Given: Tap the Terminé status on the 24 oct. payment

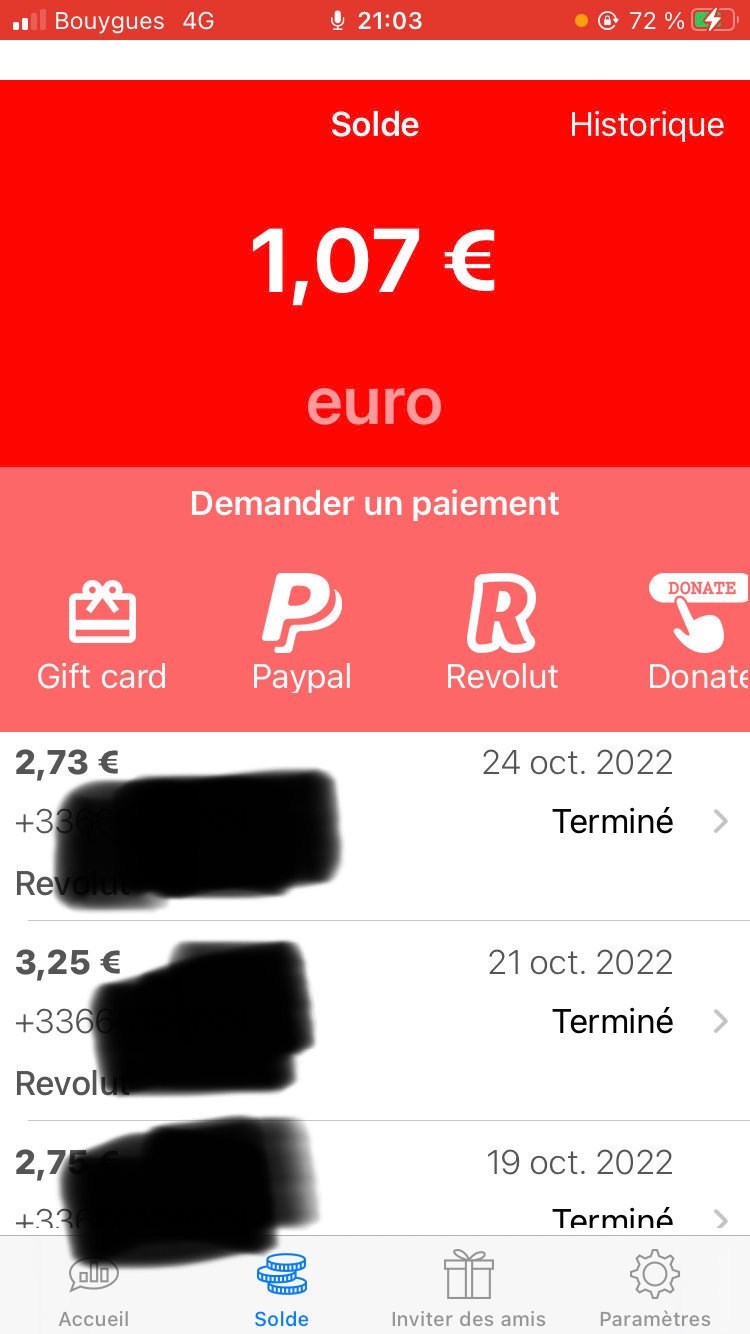Looking at the screenshot, I should pos(611,821).
